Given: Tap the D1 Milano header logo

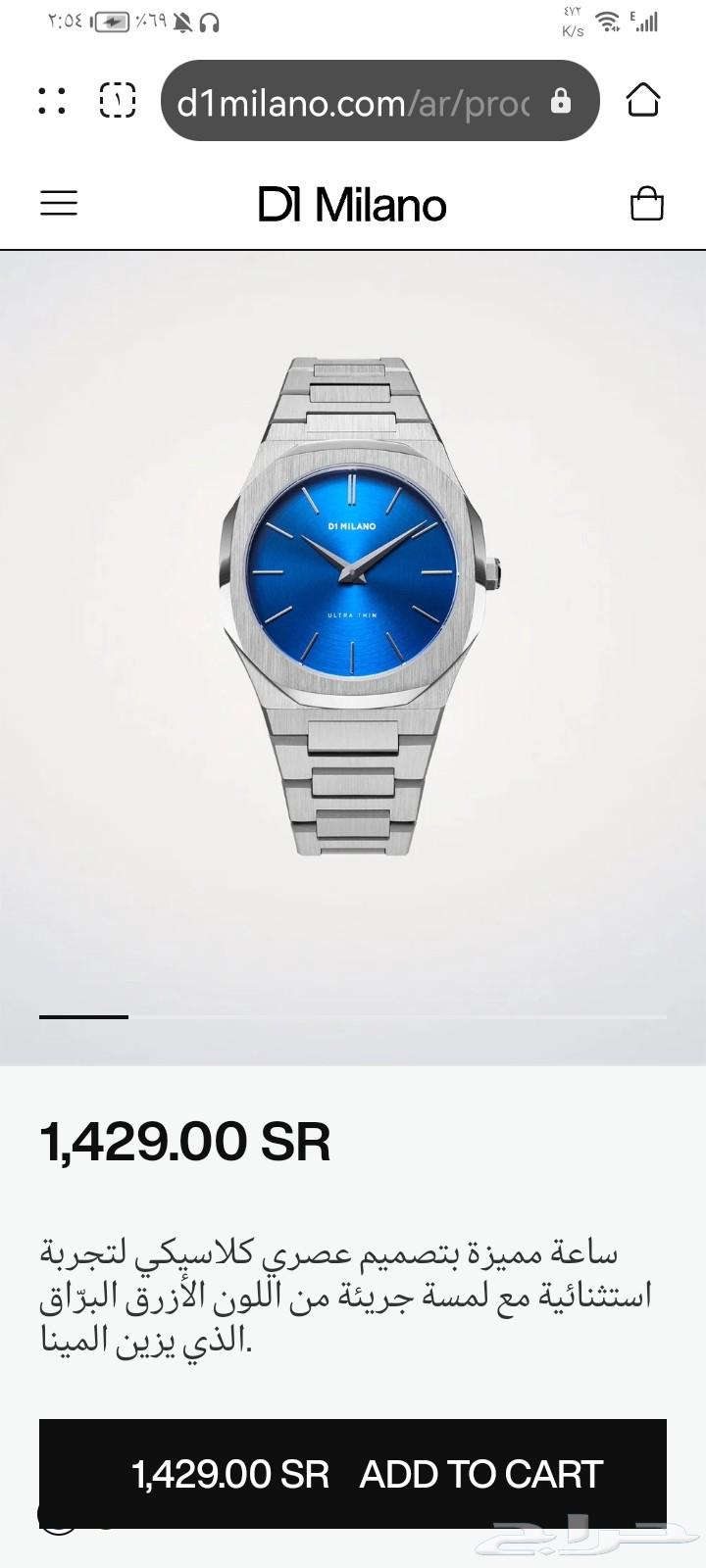Looking at the screenshot, I should pos(353,205).
